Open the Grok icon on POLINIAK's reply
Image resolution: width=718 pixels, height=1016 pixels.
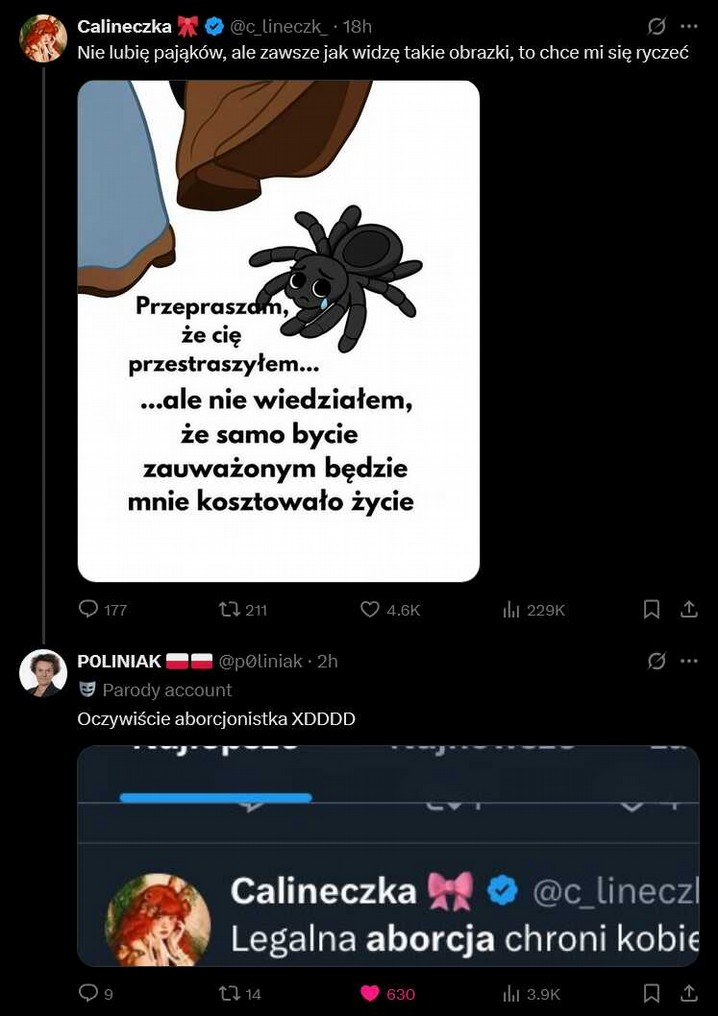click(x=657, y=661)
